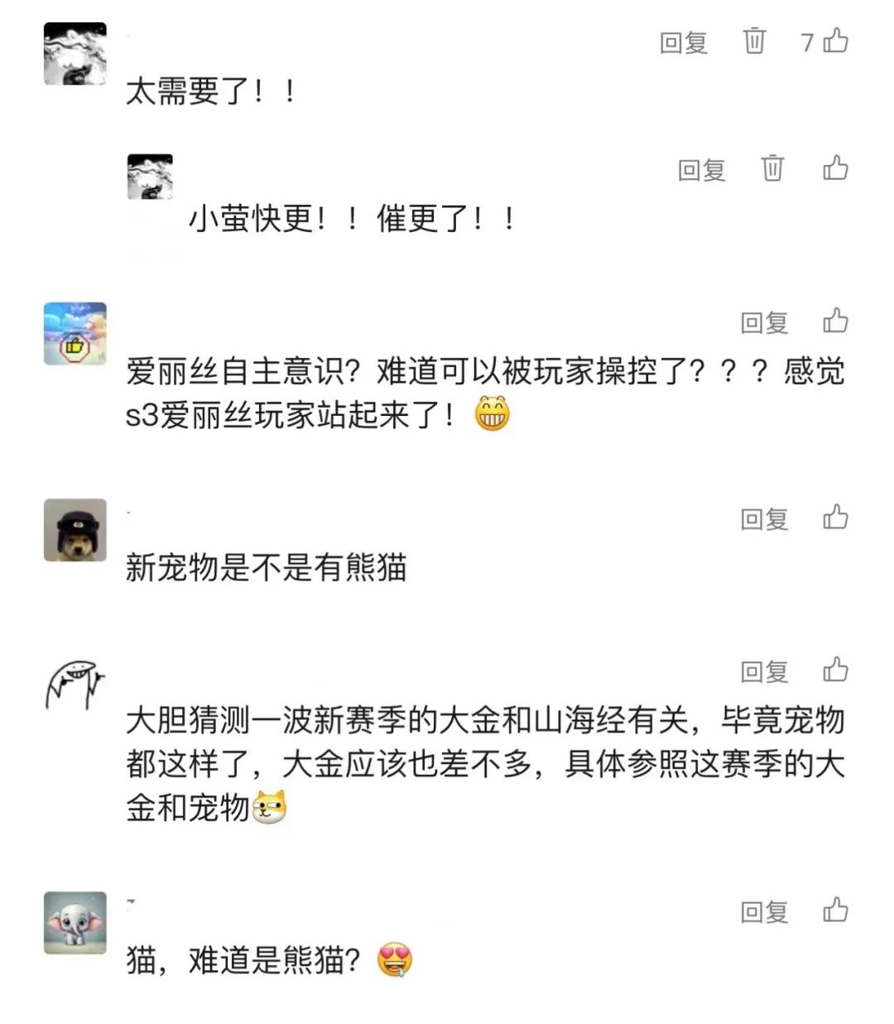Like the 爱丽丝自主意识 comment

(x=835, y=321)
